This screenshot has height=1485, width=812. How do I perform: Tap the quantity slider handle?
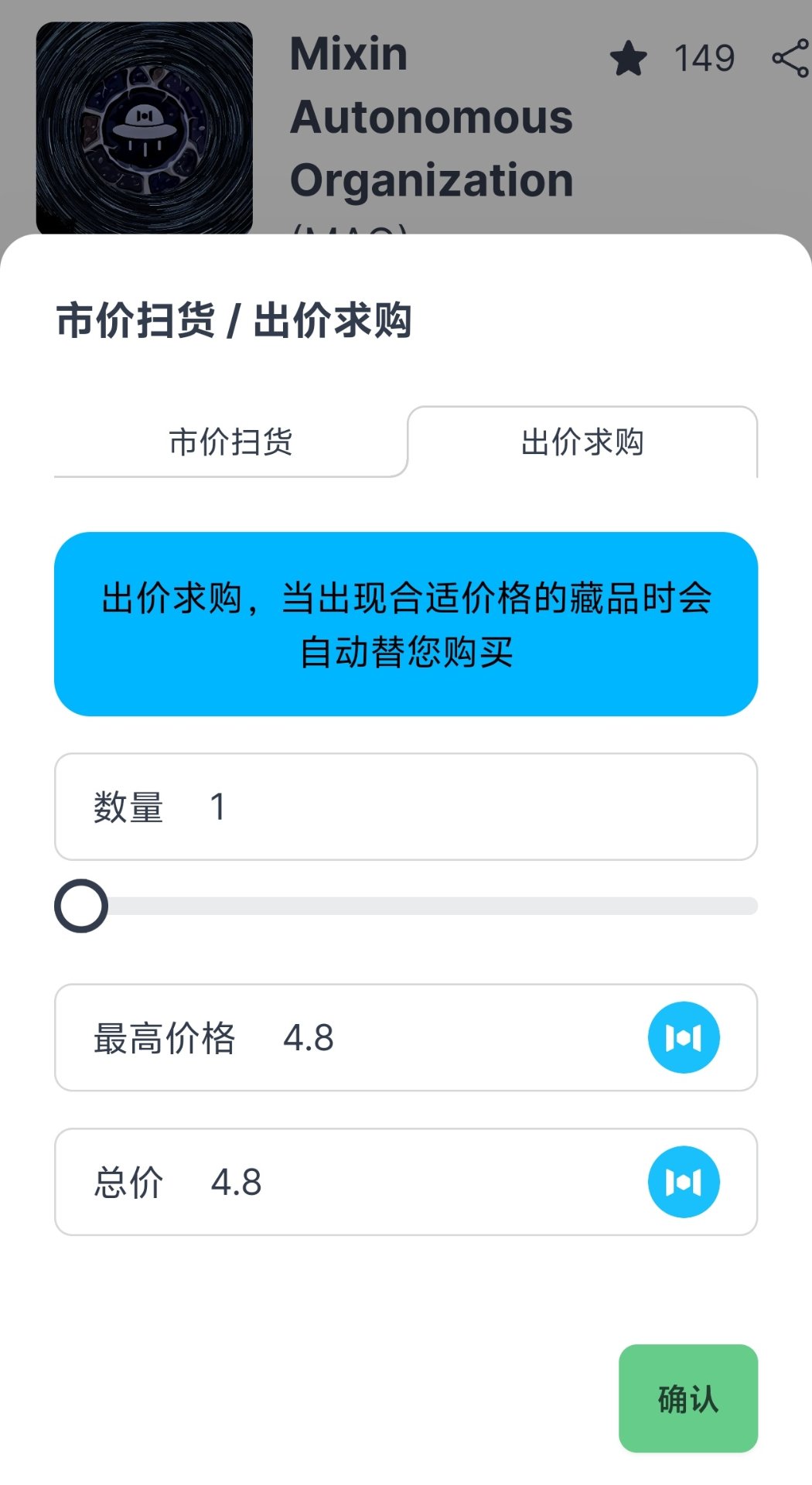click(x=81, y=906)
